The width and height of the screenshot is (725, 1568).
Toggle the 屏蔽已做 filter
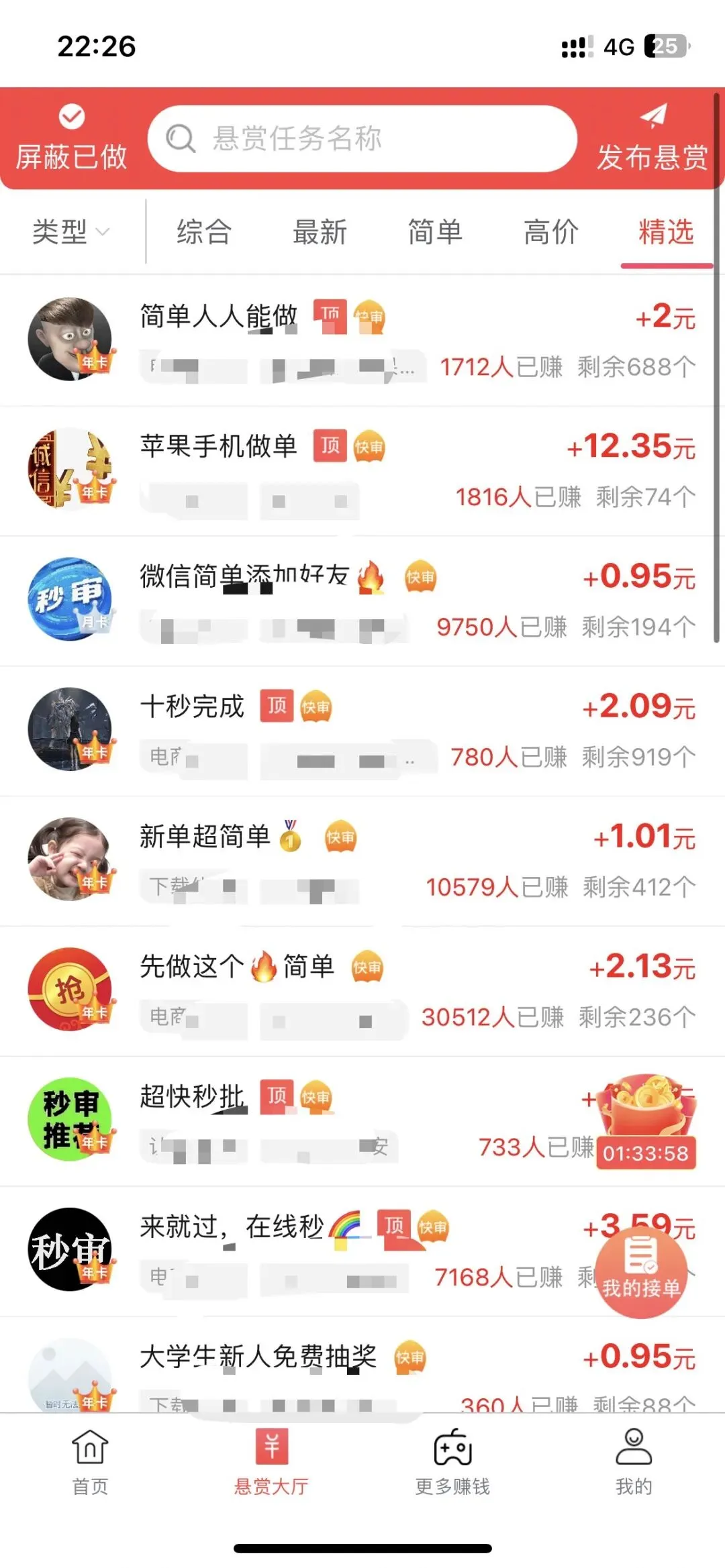click(x=71, y=138)
